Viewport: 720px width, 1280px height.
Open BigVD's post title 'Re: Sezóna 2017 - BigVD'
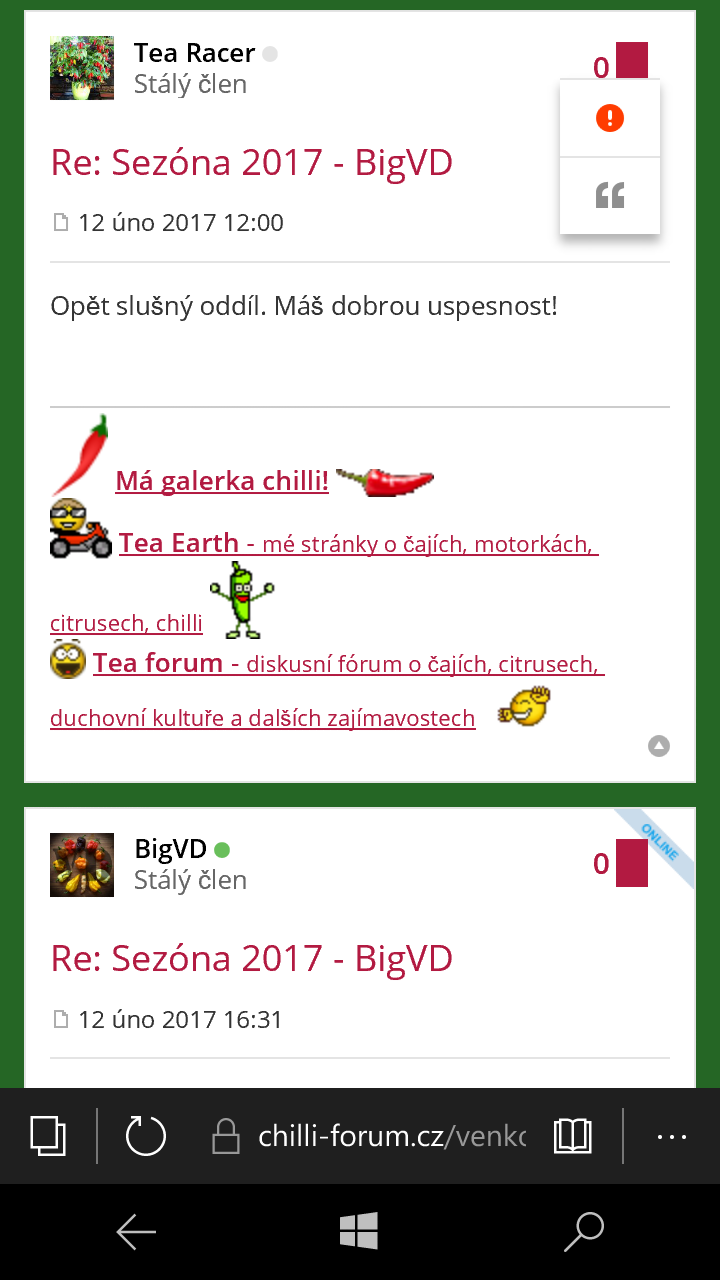coord(251,958)
